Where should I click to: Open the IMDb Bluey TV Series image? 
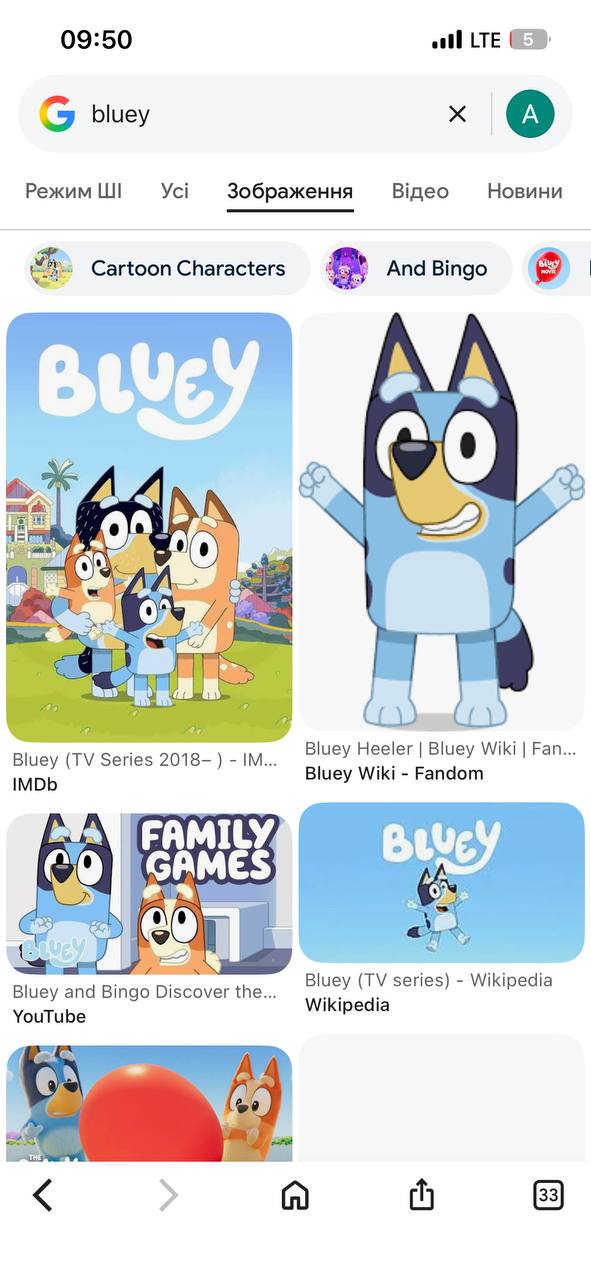[149, 527]
